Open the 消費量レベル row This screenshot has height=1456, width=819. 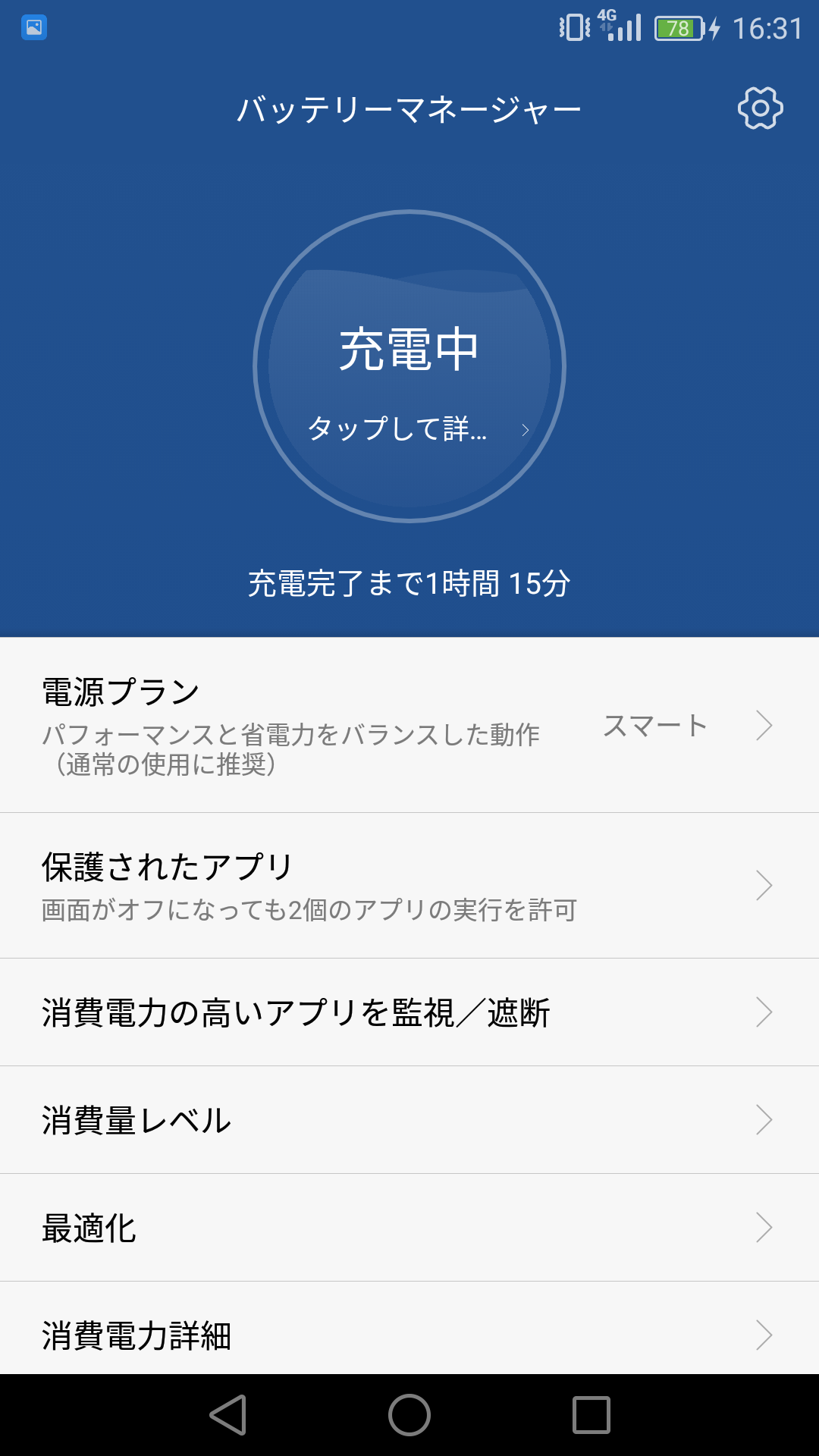(x=409, y=1120)
